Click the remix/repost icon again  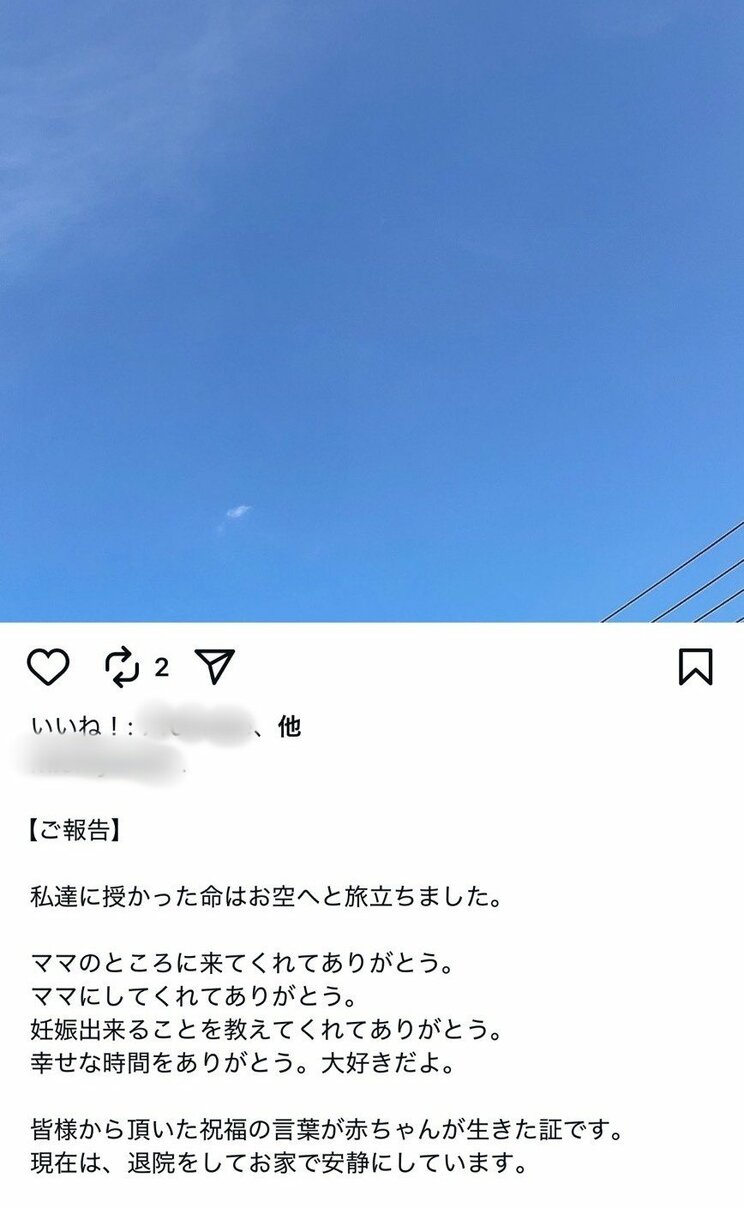123,666
